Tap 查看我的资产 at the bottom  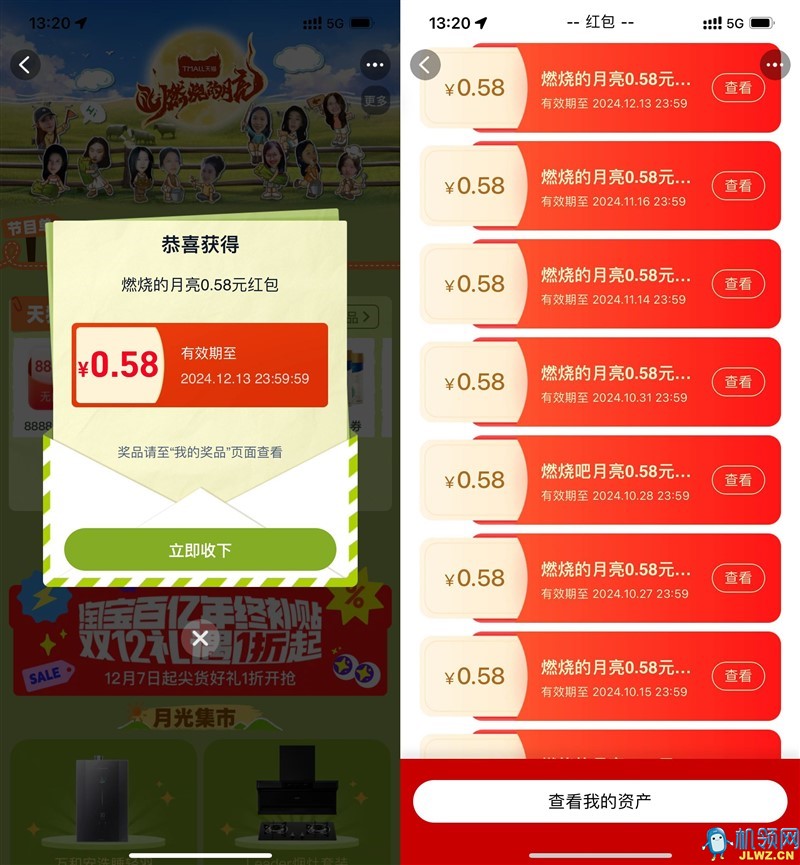(600, 802)
